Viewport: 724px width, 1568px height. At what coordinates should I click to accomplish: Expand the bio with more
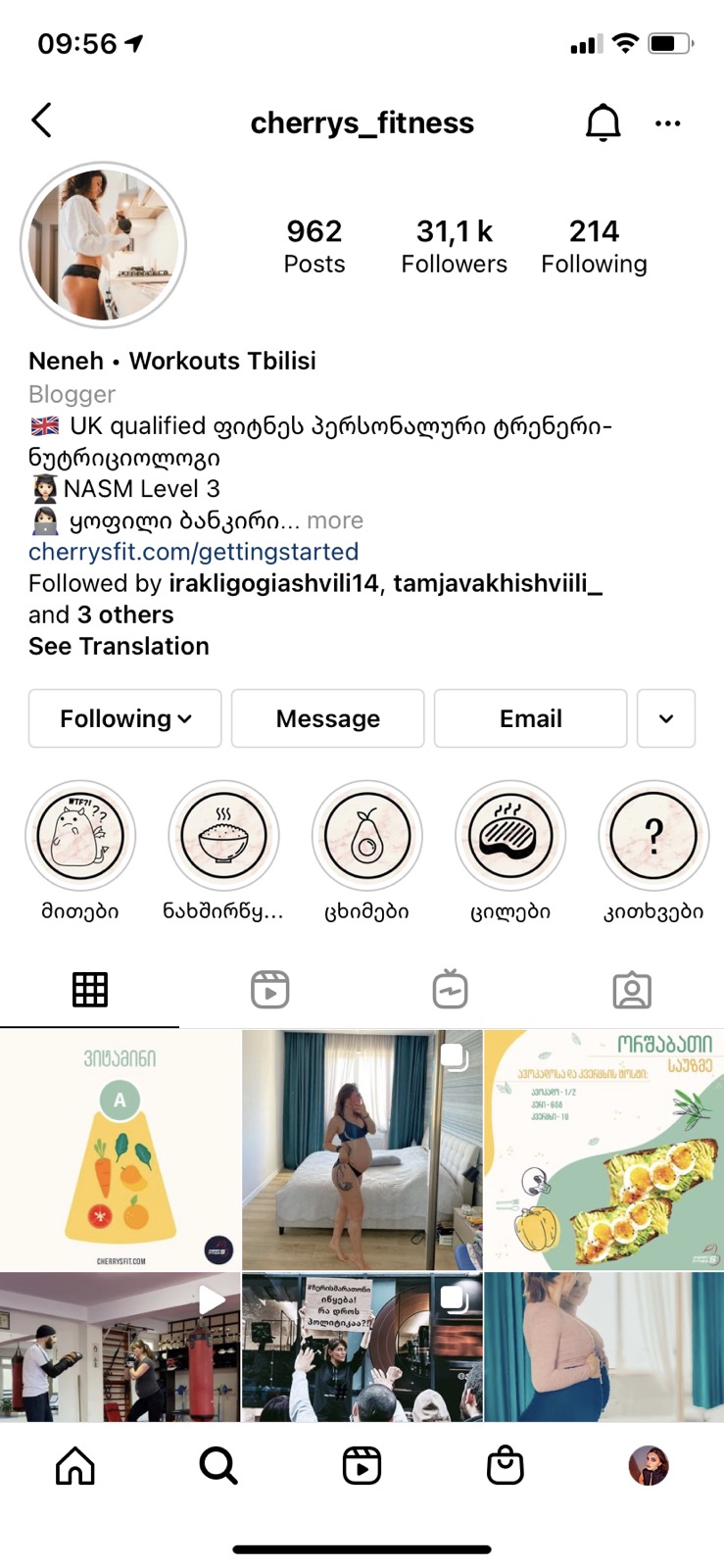334,520
